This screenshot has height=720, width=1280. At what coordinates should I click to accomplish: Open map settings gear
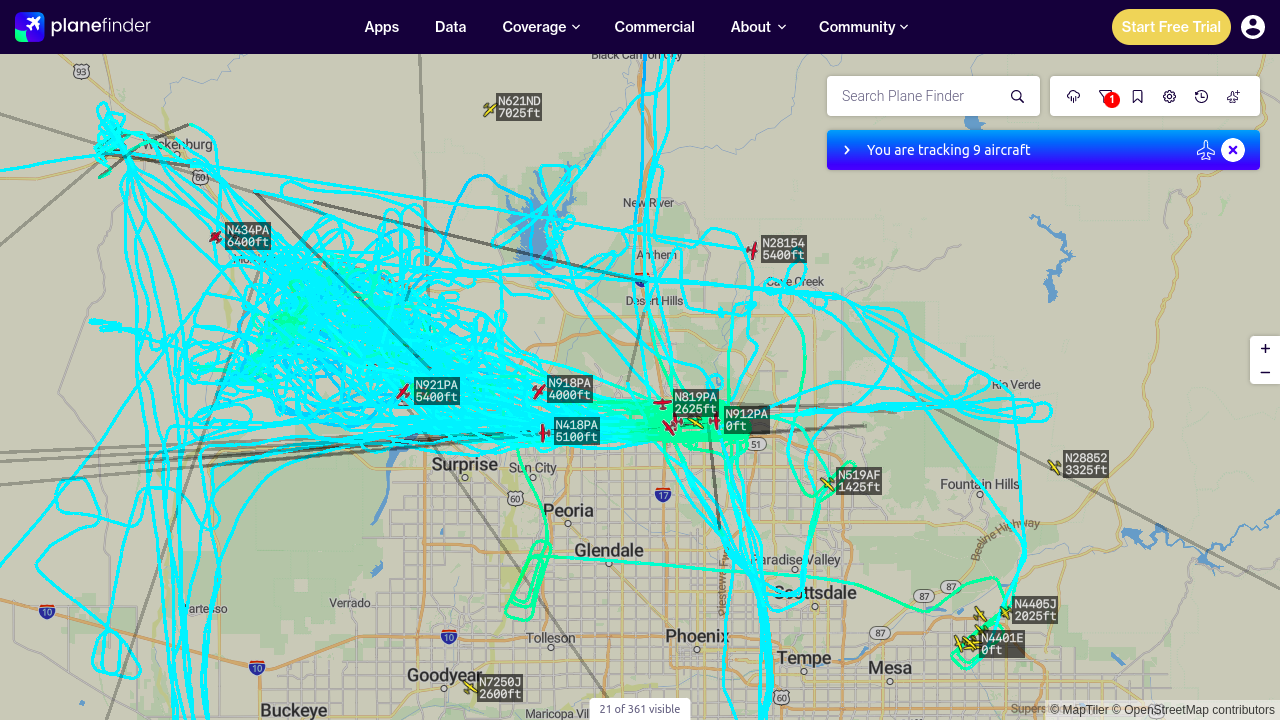(1170, 96)
